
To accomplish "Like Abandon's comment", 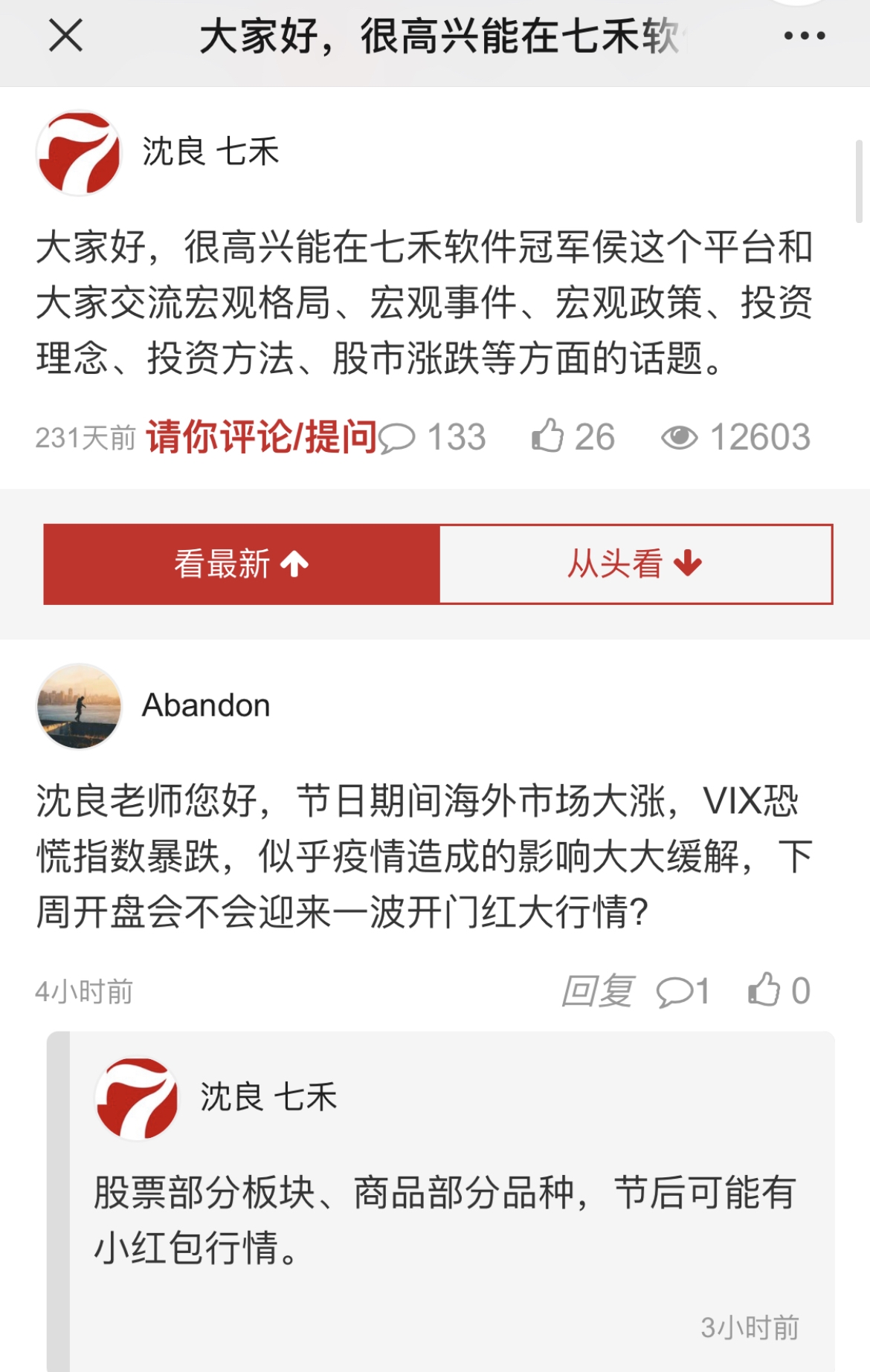I will pyautogui.click(x=764, y=990).
